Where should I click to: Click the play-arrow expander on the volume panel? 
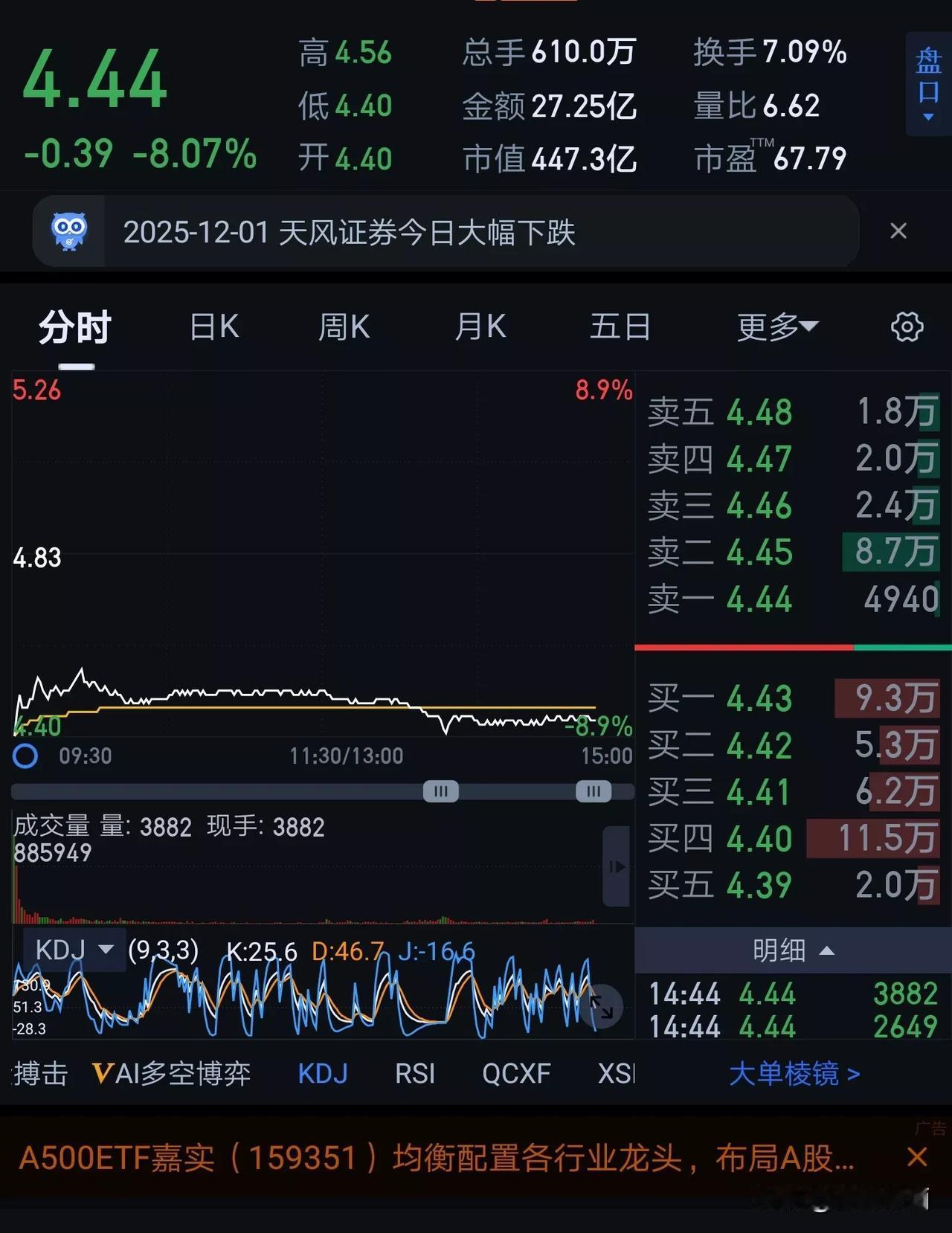pyautogui.click(x=617, y=866)
